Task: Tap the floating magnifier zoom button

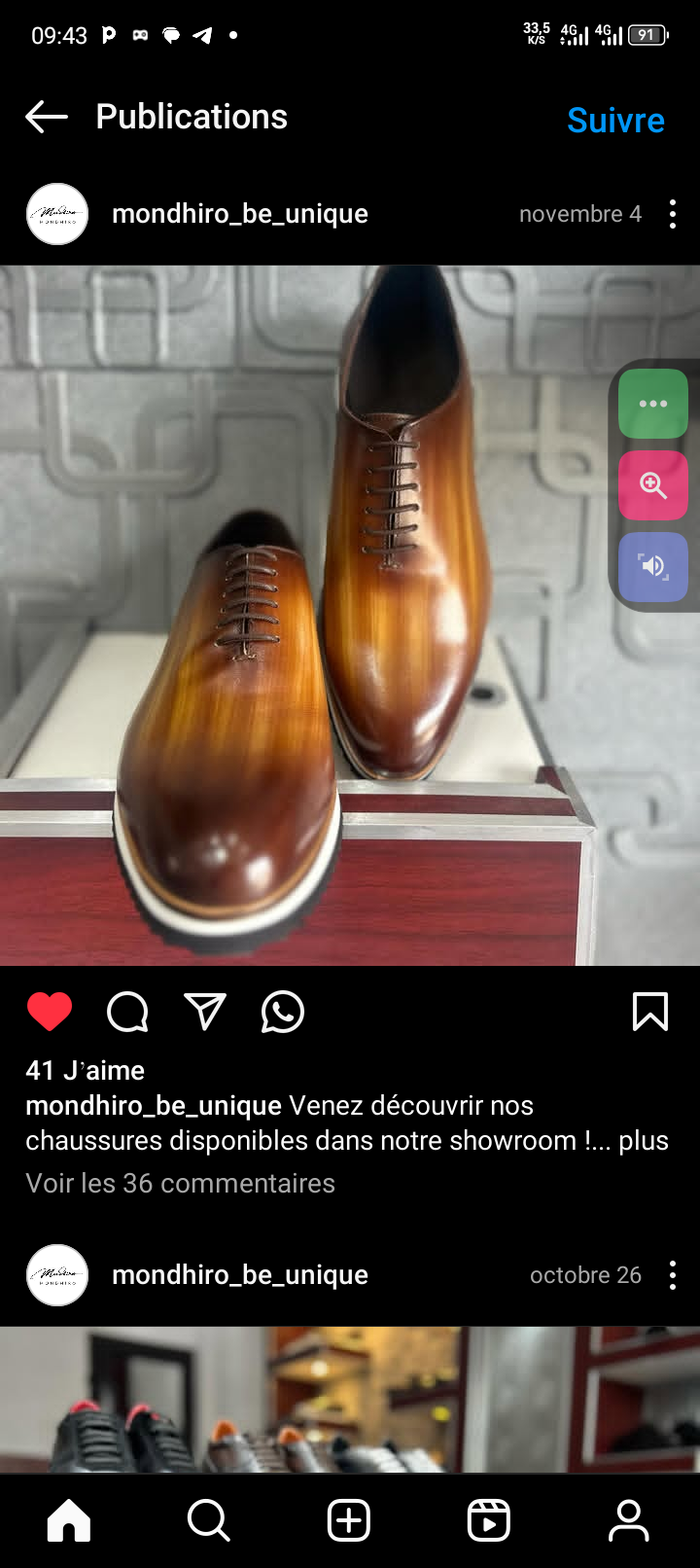Action: [x=653, y=484]
